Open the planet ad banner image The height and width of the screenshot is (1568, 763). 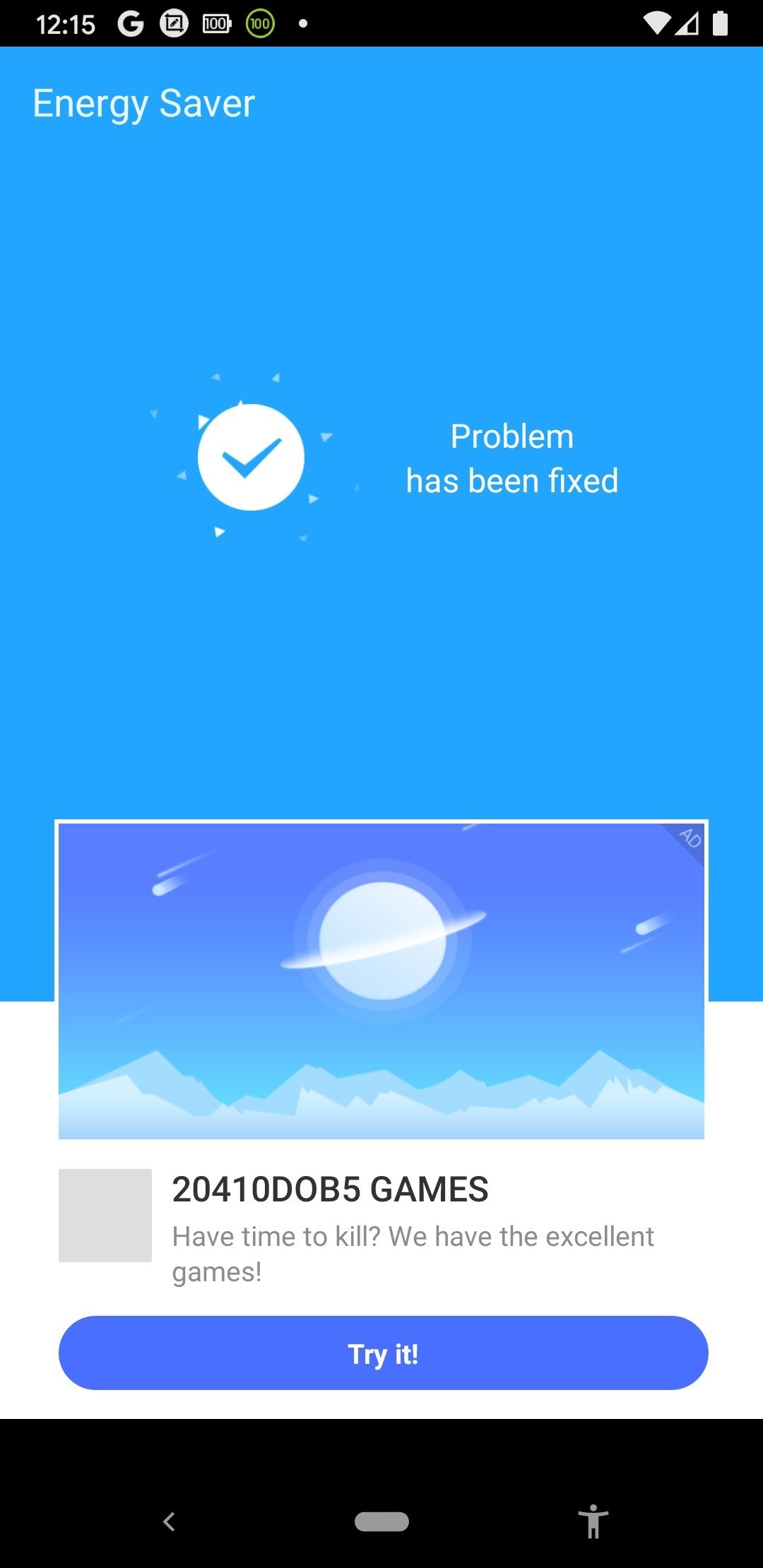point(381,981)
